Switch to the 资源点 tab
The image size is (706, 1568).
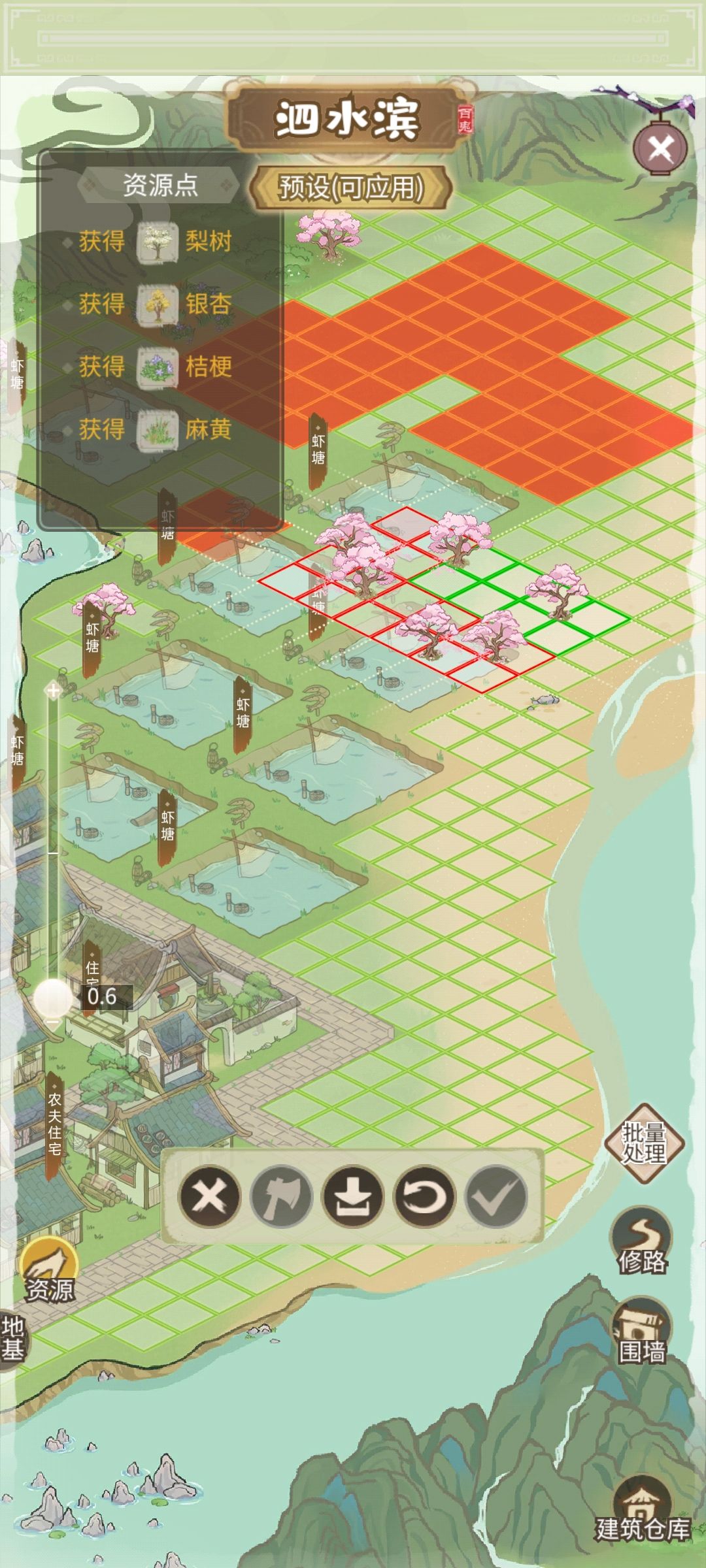(x=160, y=185)
